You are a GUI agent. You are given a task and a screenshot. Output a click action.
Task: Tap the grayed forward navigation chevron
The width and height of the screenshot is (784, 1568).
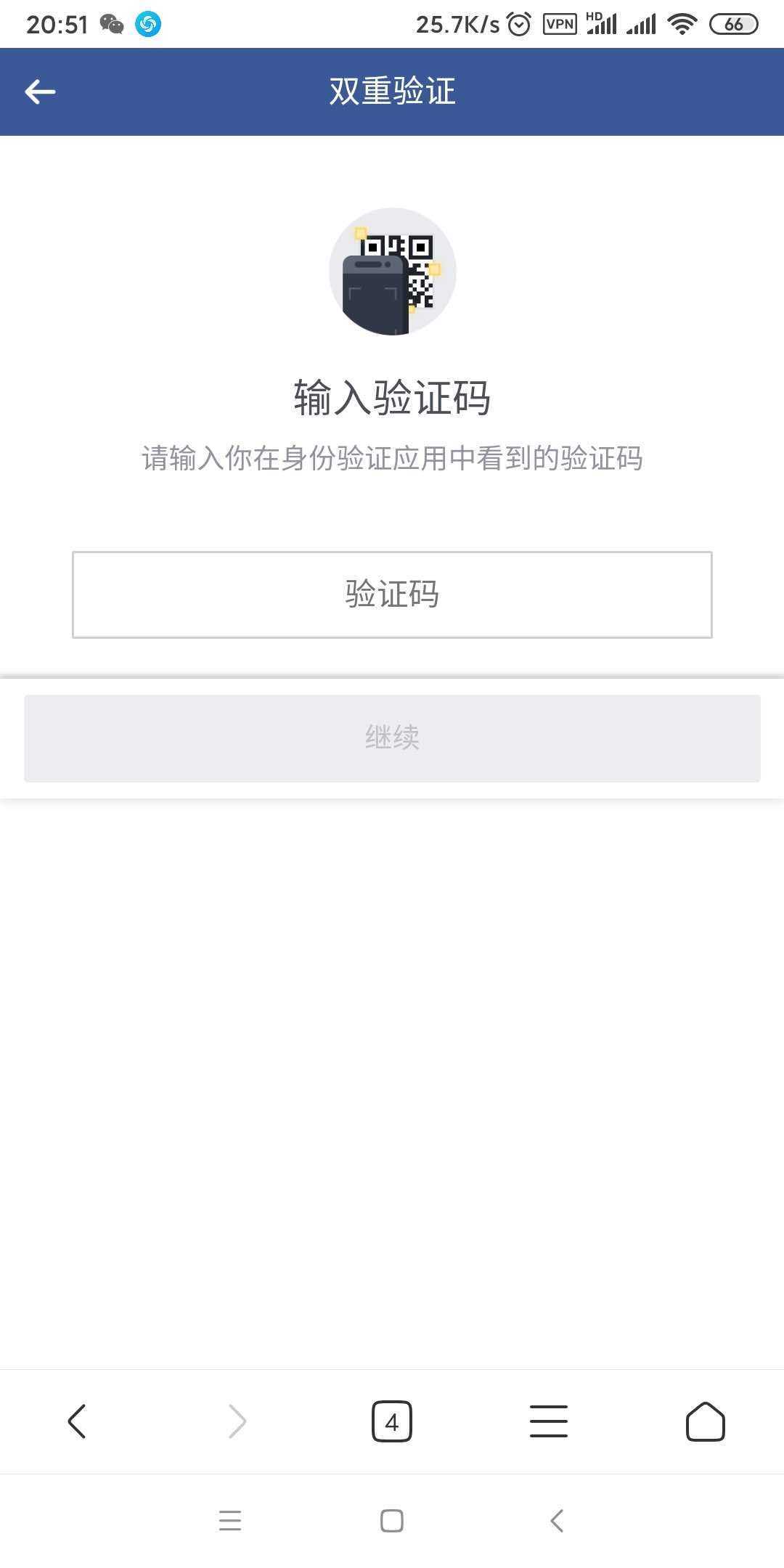point(235,1421)
